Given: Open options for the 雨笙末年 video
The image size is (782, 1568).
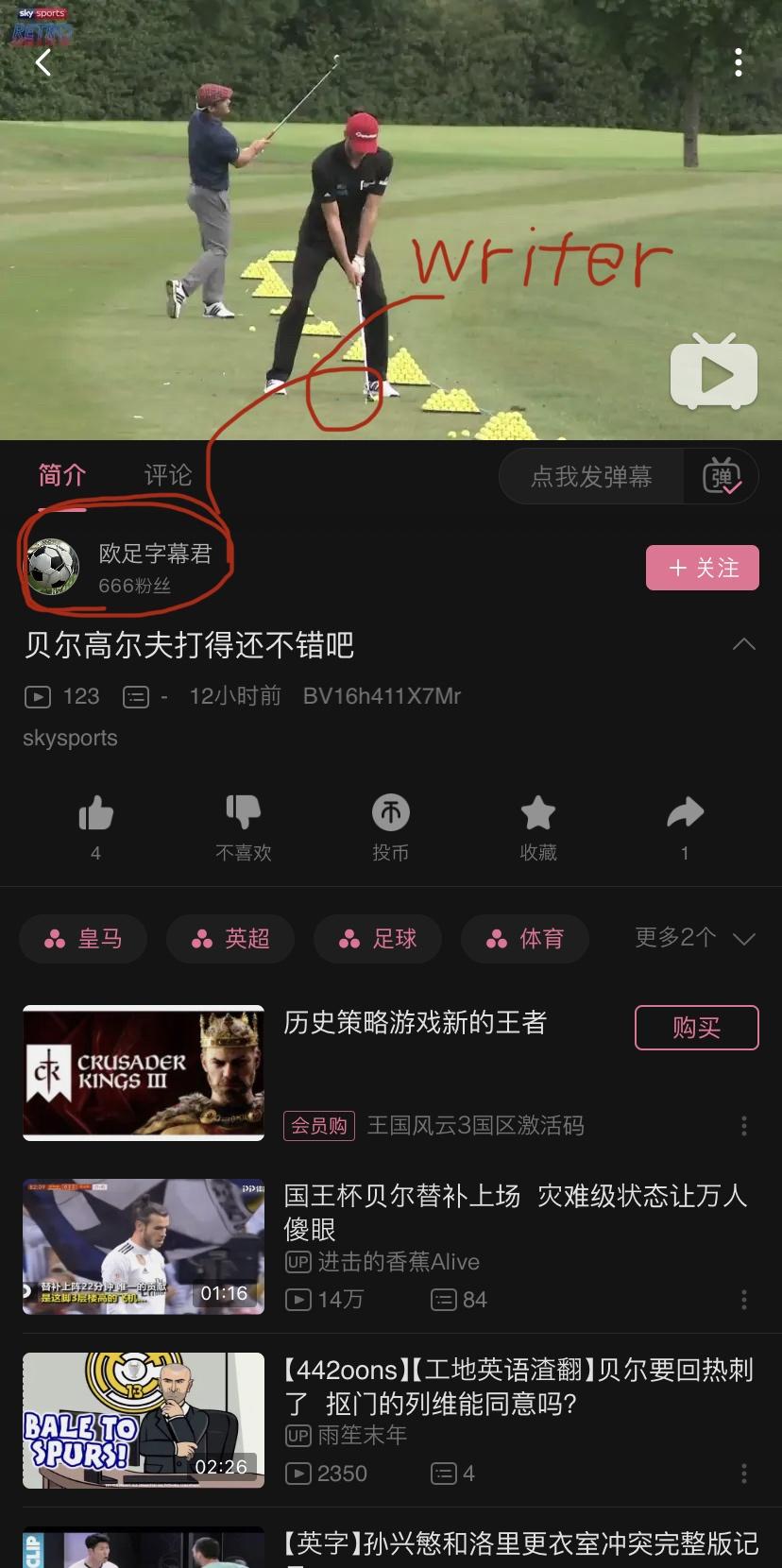Looking at the screenshot, I should [x=744, y=1474].
